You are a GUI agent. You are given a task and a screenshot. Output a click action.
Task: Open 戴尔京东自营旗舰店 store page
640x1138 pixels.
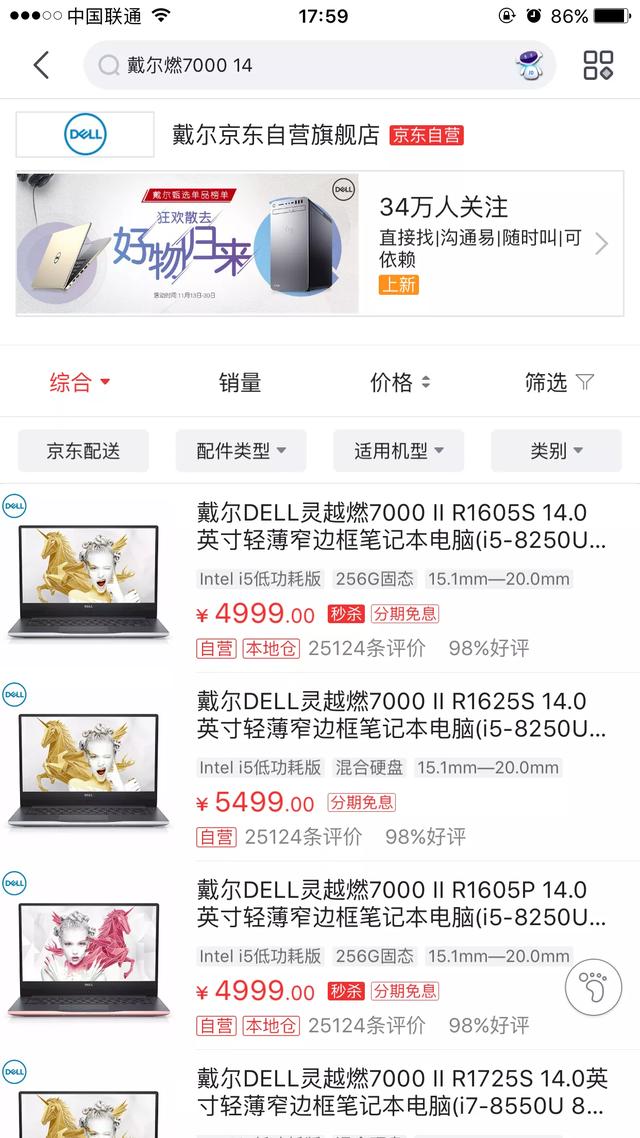coord(276,135)
